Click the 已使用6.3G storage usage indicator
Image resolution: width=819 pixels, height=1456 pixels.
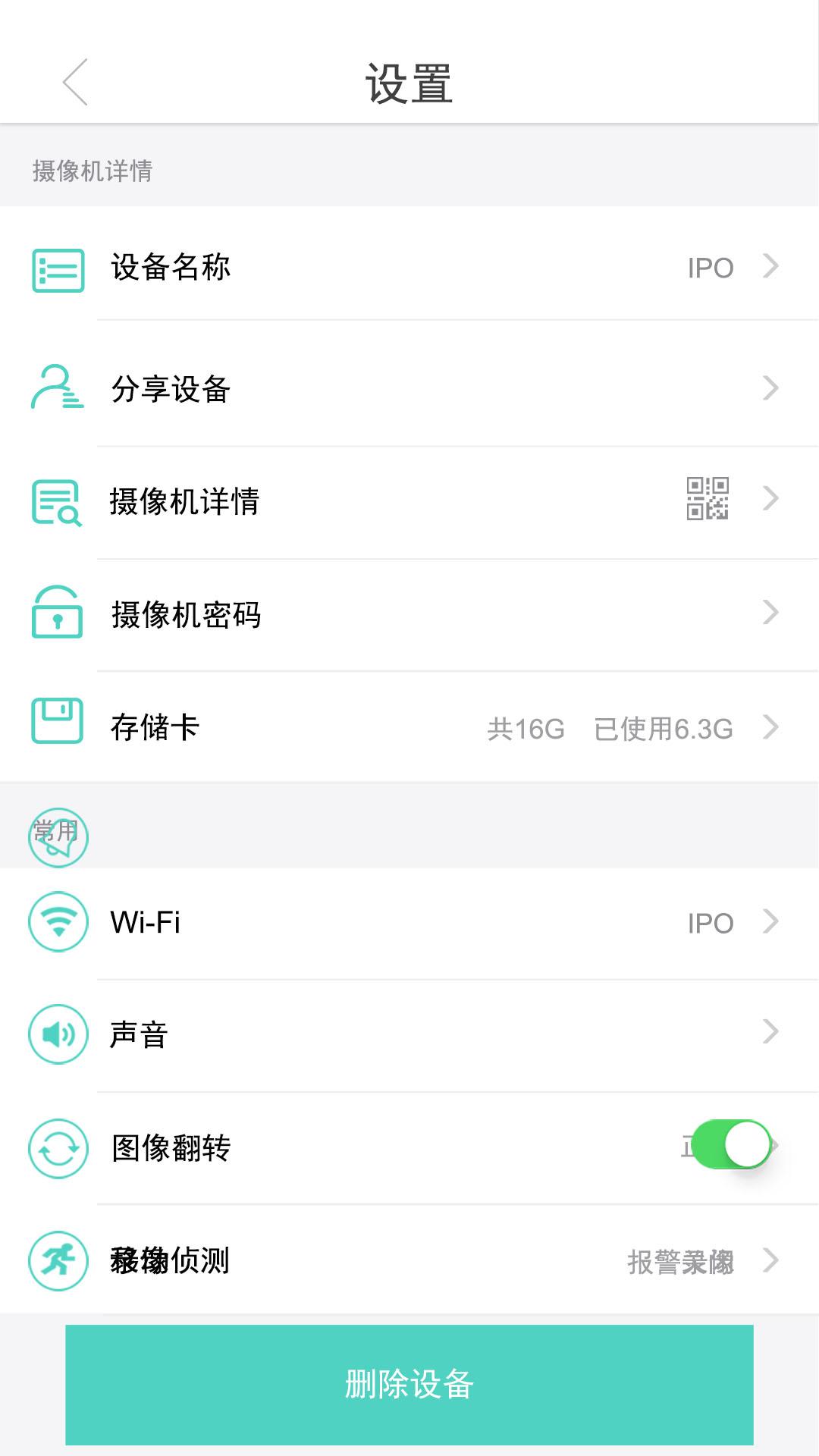[x=662, y=729]
